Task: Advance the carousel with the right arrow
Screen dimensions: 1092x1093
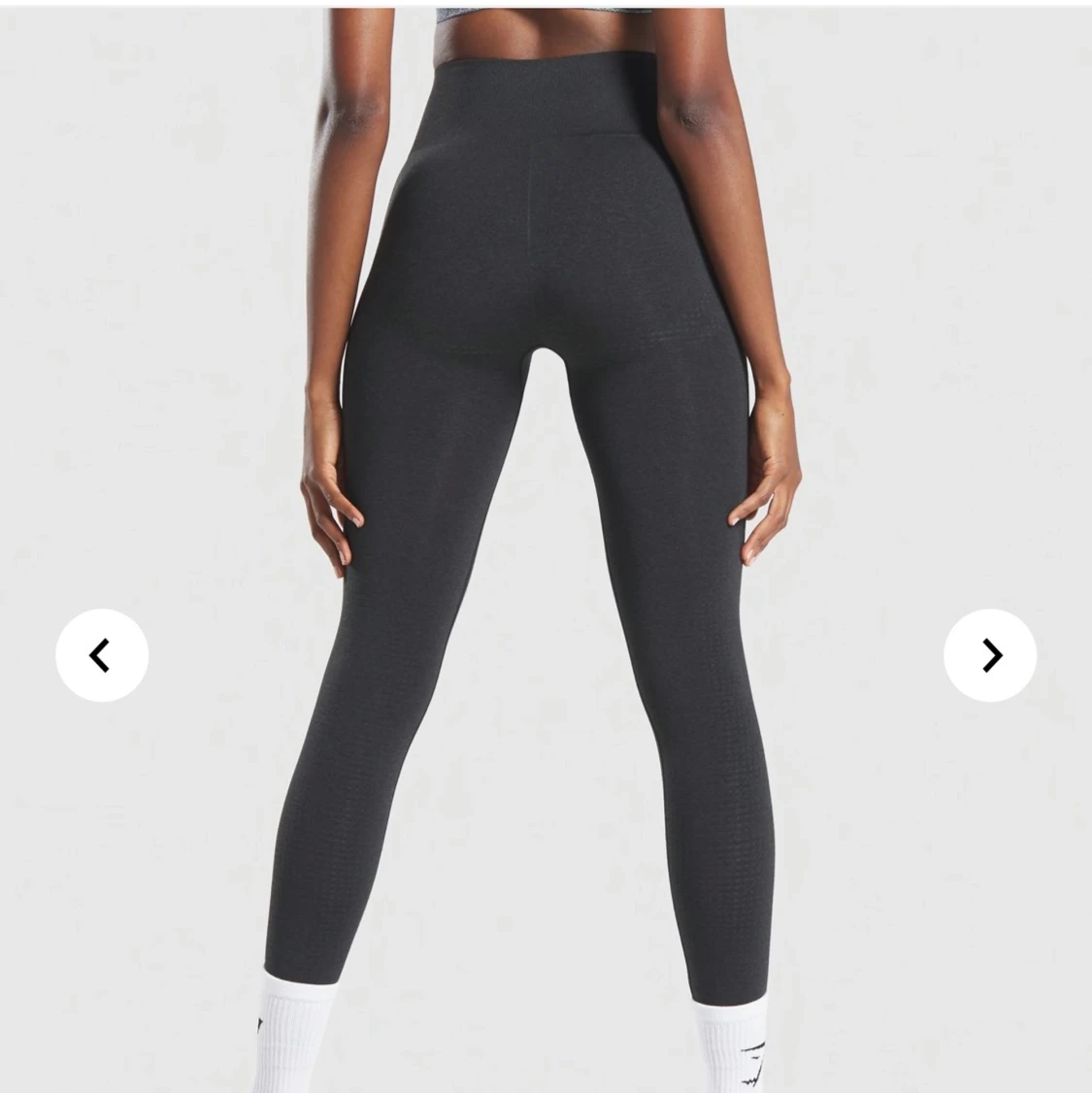Action: click(x=989, y=655)
